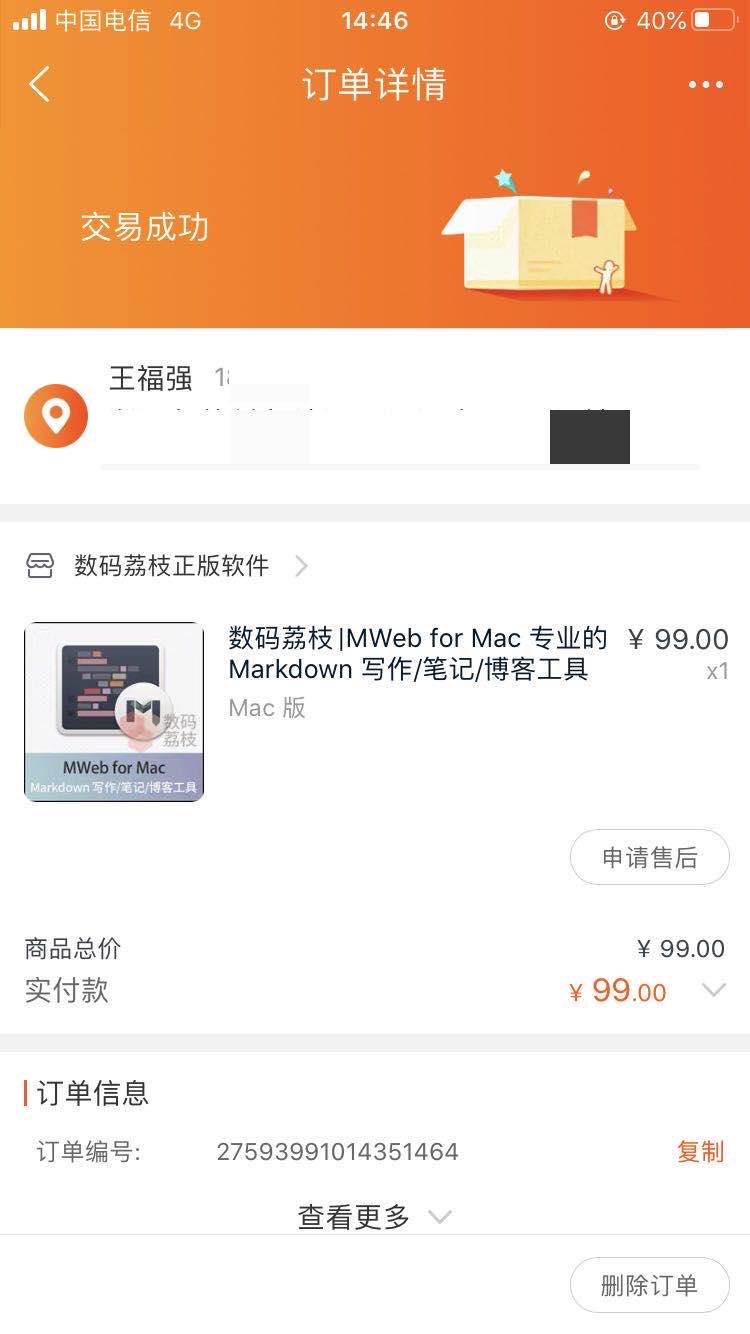750x1334 pixels.
Task: Go back using the arrow
Action: coord(39,85)
